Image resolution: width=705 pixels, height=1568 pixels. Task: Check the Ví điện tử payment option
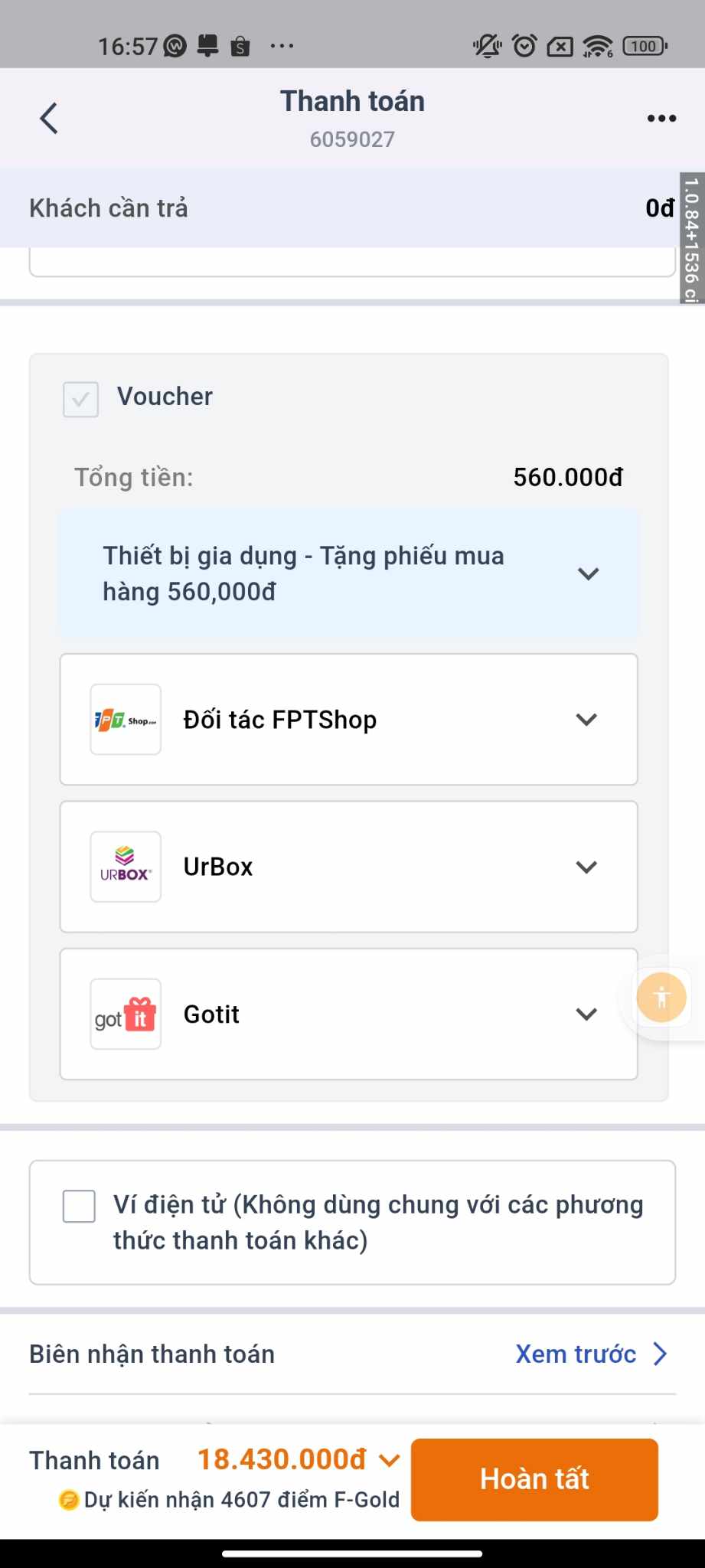coord(79,1206)
